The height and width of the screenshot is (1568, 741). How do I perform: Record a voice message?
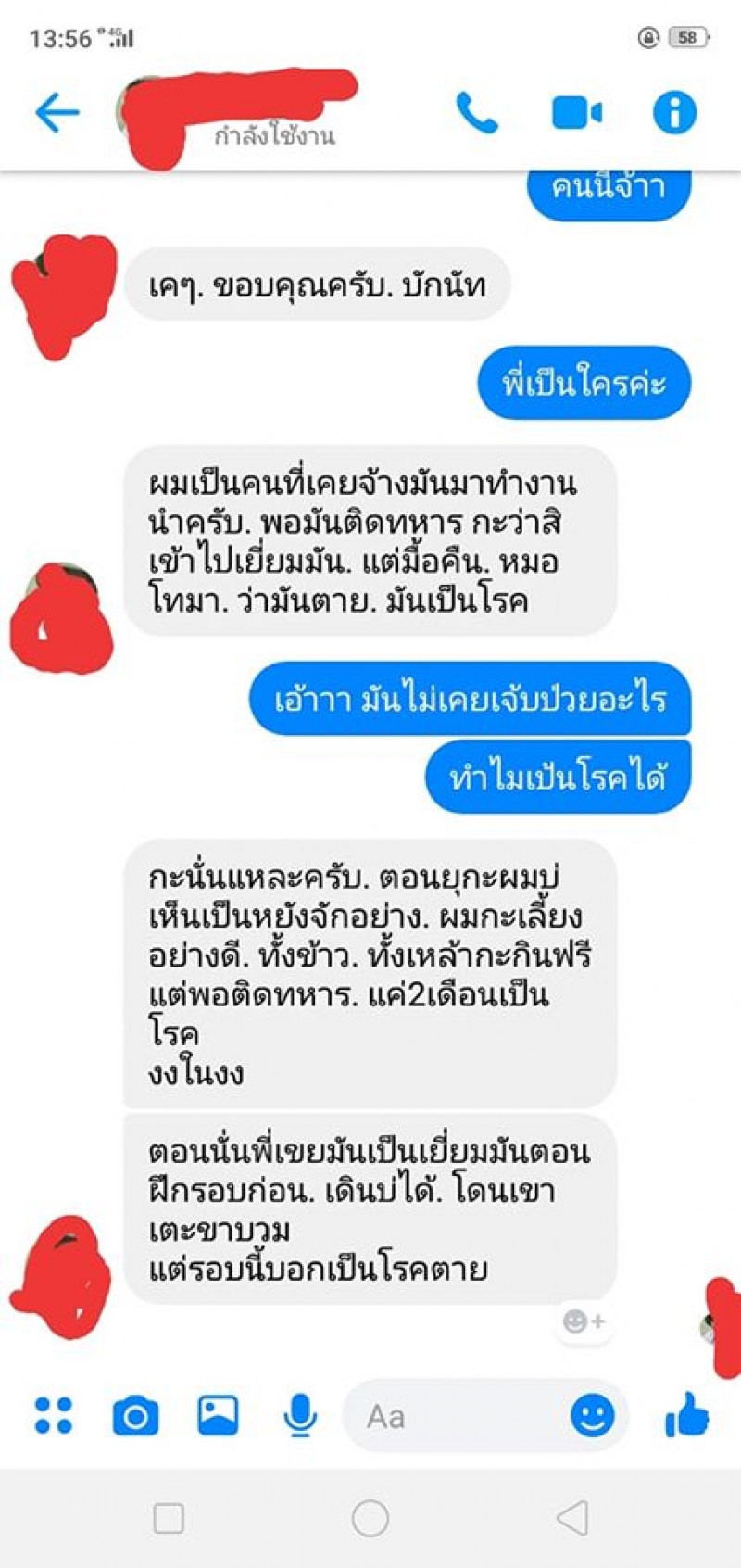pyautogui.click(x=299, y=1416)
